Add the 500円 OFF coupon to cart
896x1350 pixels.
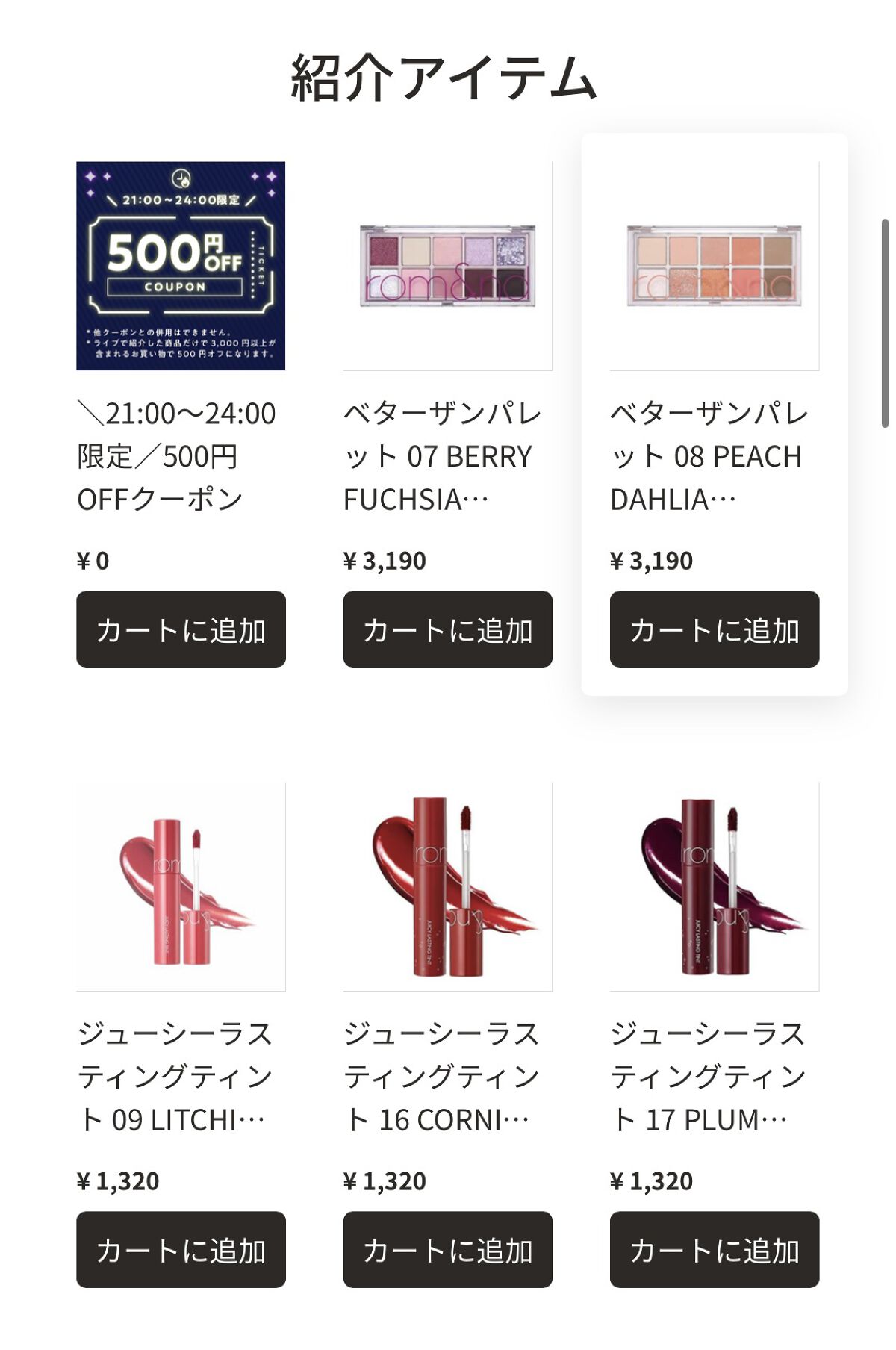click(181, 629)
